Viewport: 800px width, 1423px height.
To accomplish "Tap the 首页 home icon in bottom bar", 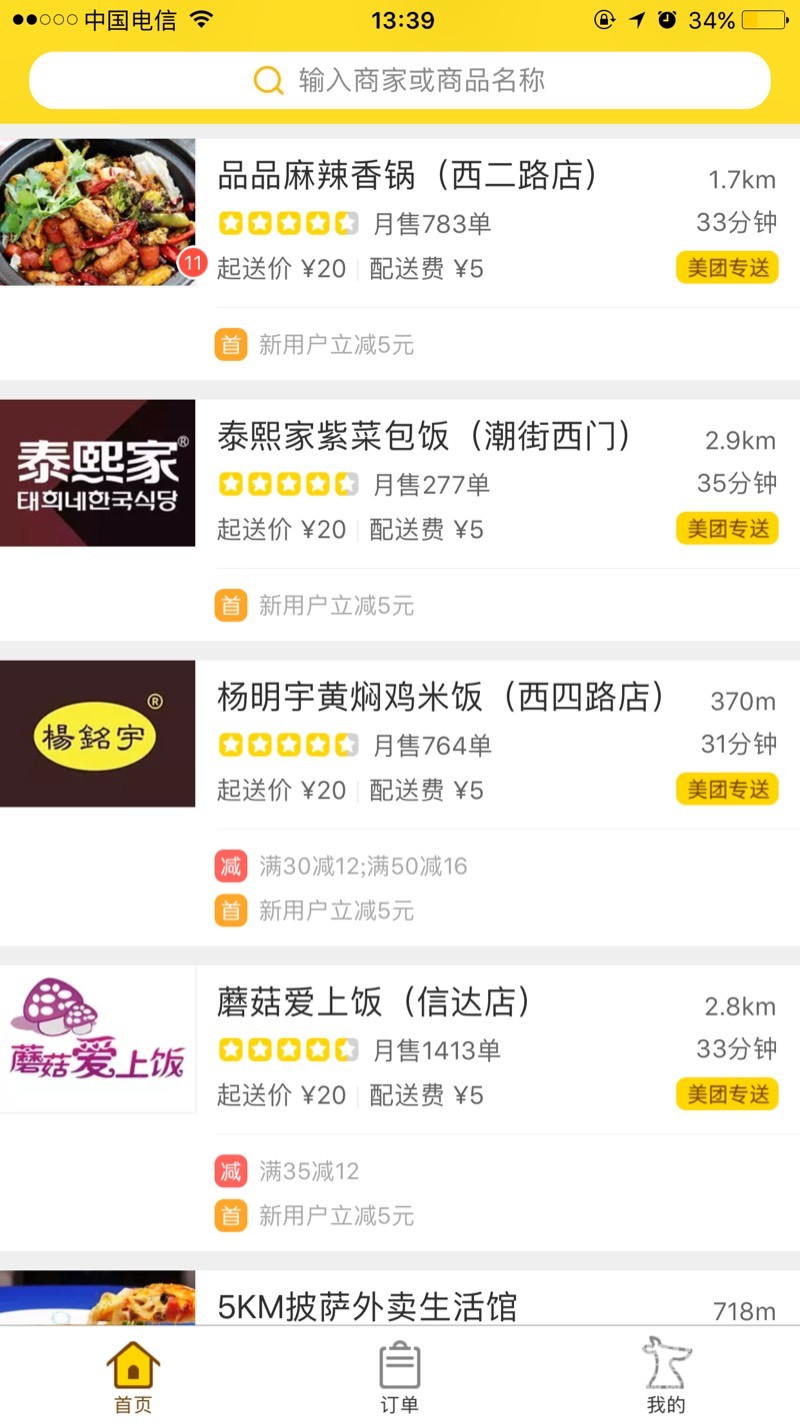I will pos(131,1368).
